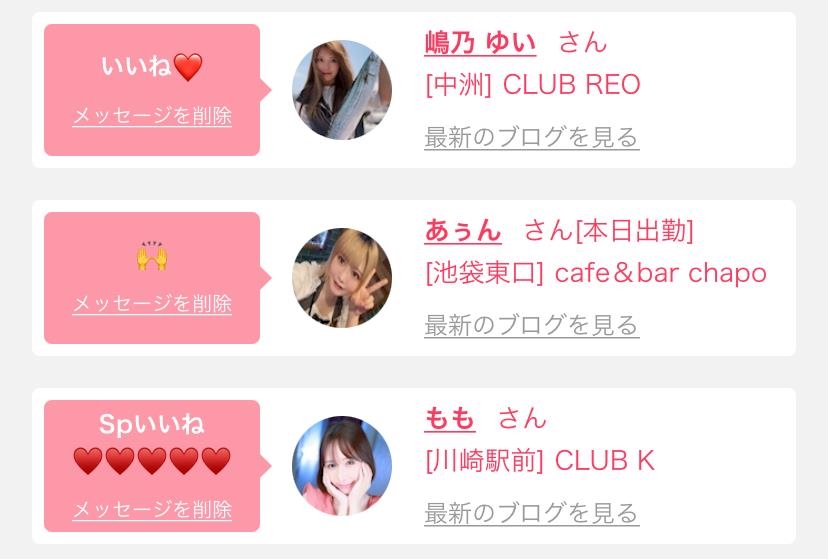This screenshot has width=828, height=559.
Task: Tap あぅん's profile photo
Action: [341, 278]
